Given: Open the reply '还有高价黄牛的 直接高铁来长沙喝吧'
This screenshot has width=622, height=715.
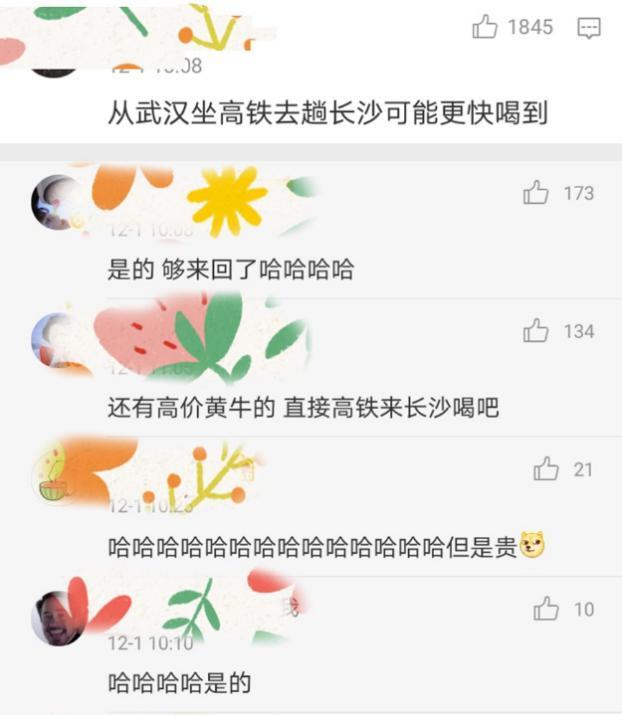Looking at the screenshot, I should pos(302,408).
